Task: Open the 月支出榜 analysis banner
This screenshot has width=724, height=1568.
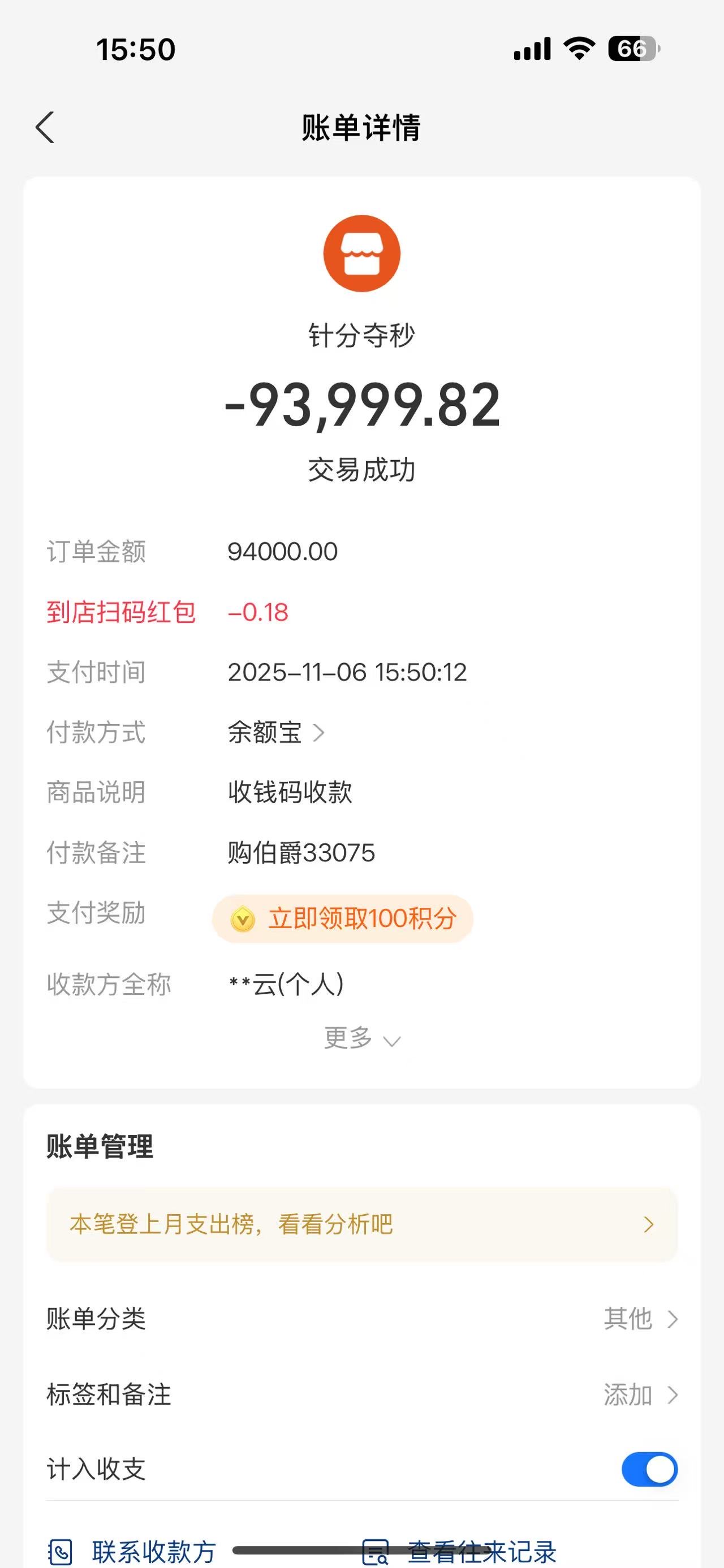Action: (x=361, y=1224)
